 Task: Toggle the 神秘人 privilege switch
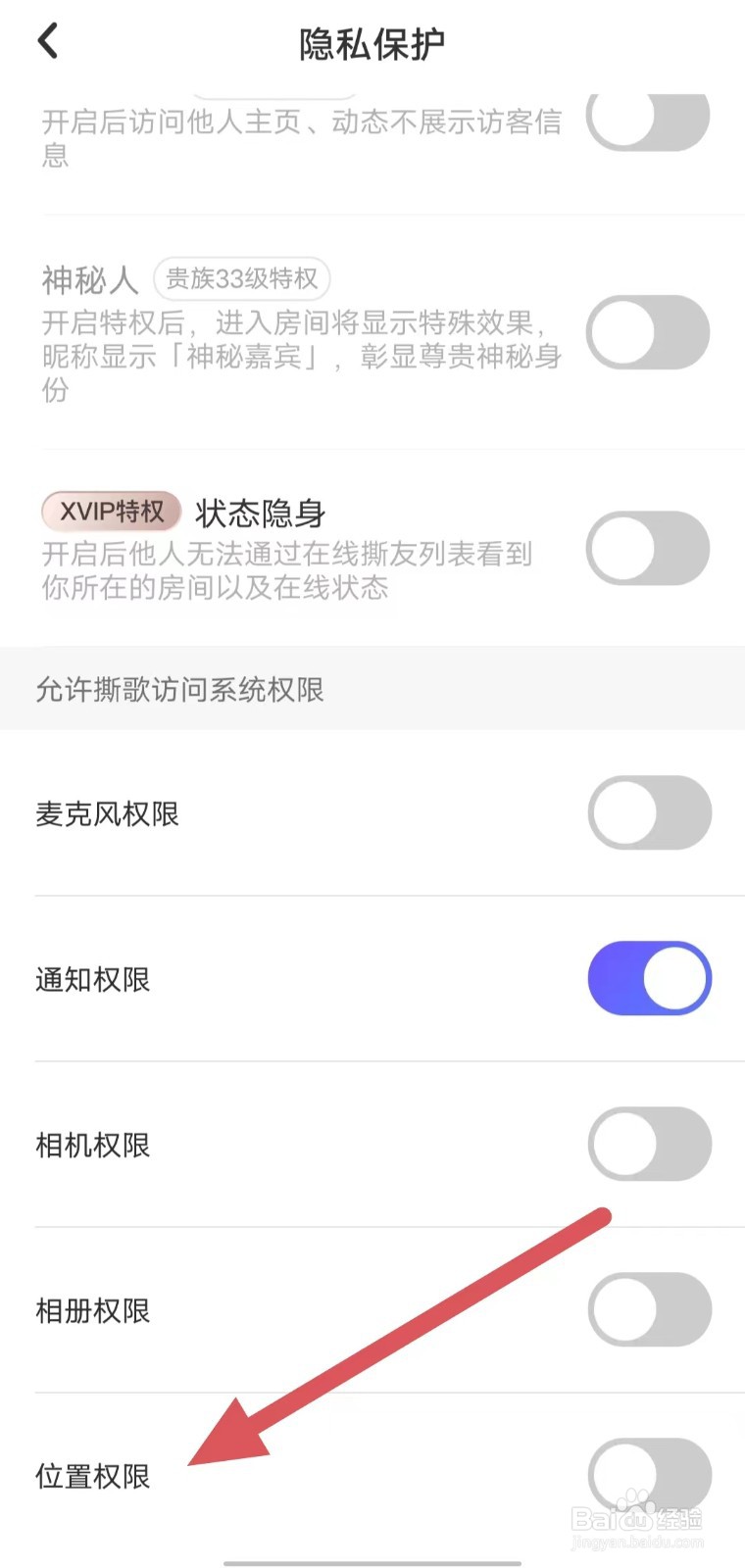(648, 333)
